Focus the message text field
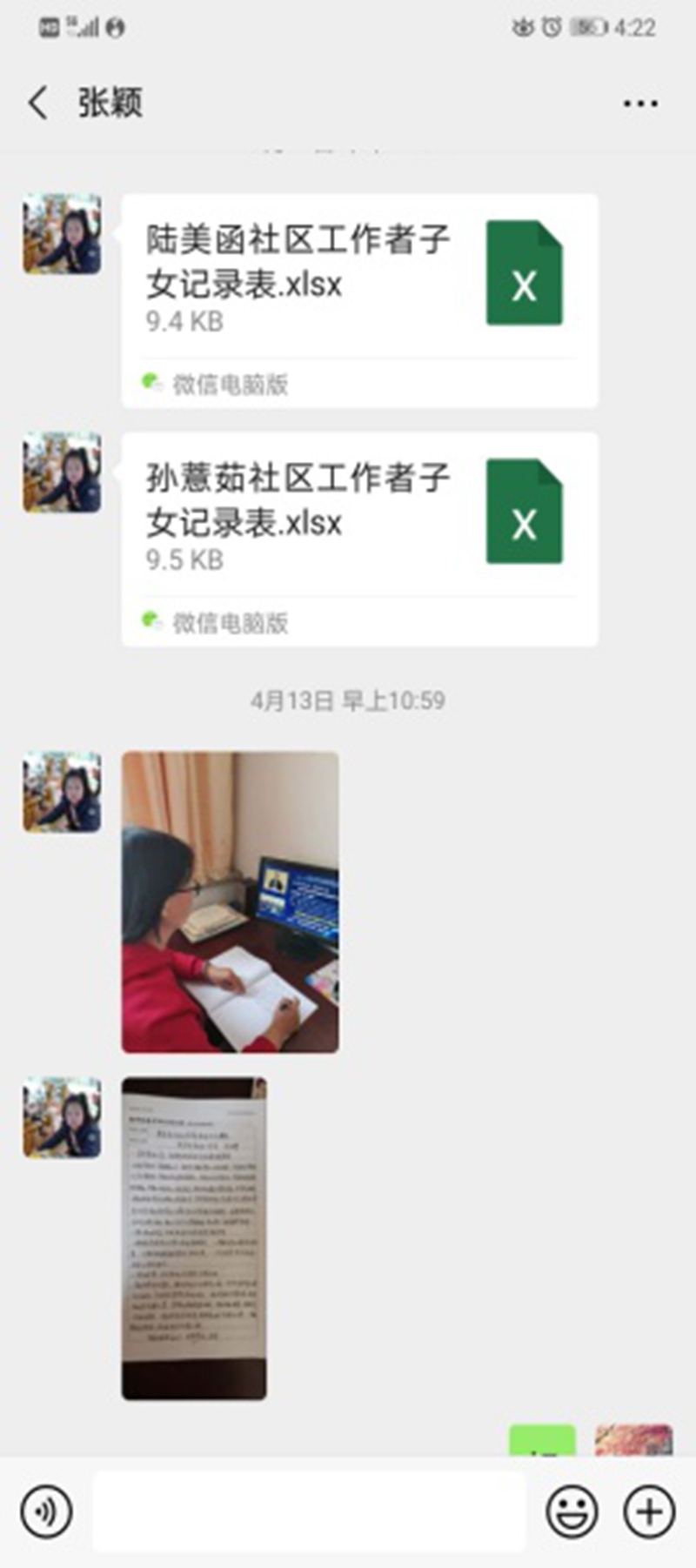Viewport: 696px width, 1568px height. pos(309,1511)
